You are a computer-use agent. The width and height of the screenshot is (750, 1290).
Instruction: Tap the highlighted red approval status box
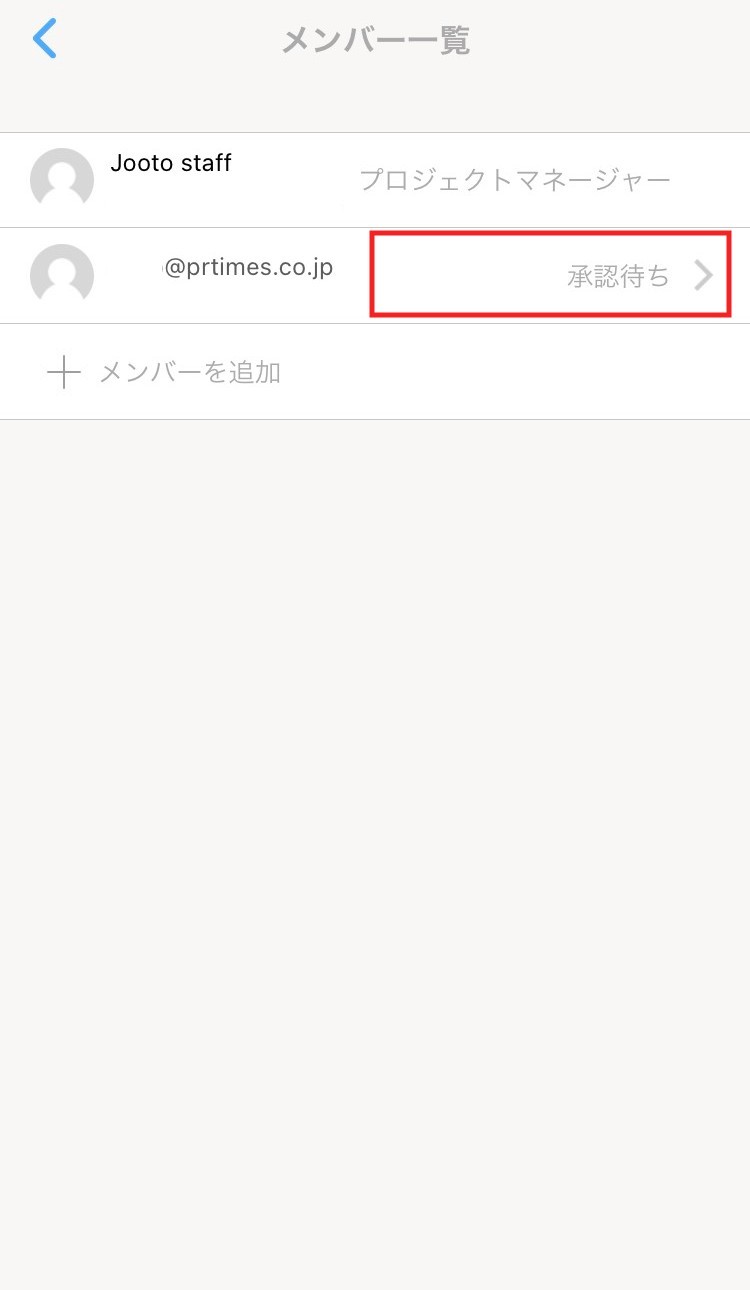click(x=550, y=275)
